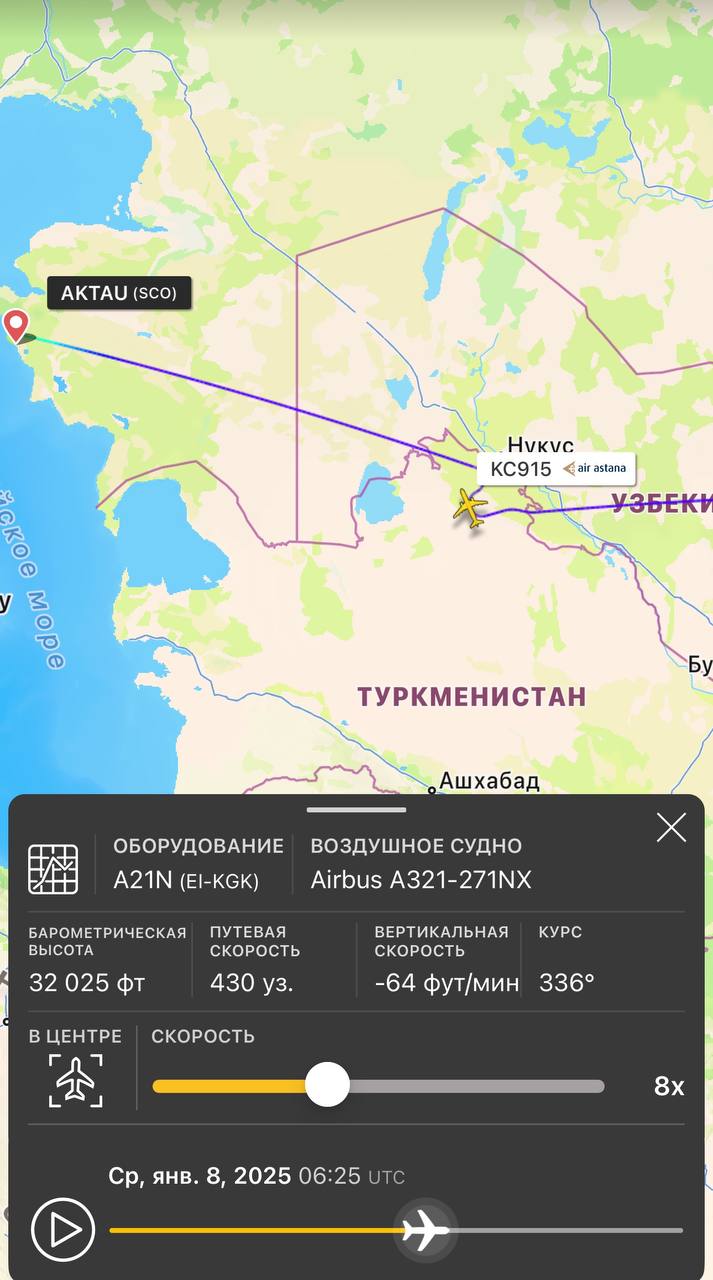Tap the AKTAU (SCO) airport label

pyautogui.click(x=119, y=293)
